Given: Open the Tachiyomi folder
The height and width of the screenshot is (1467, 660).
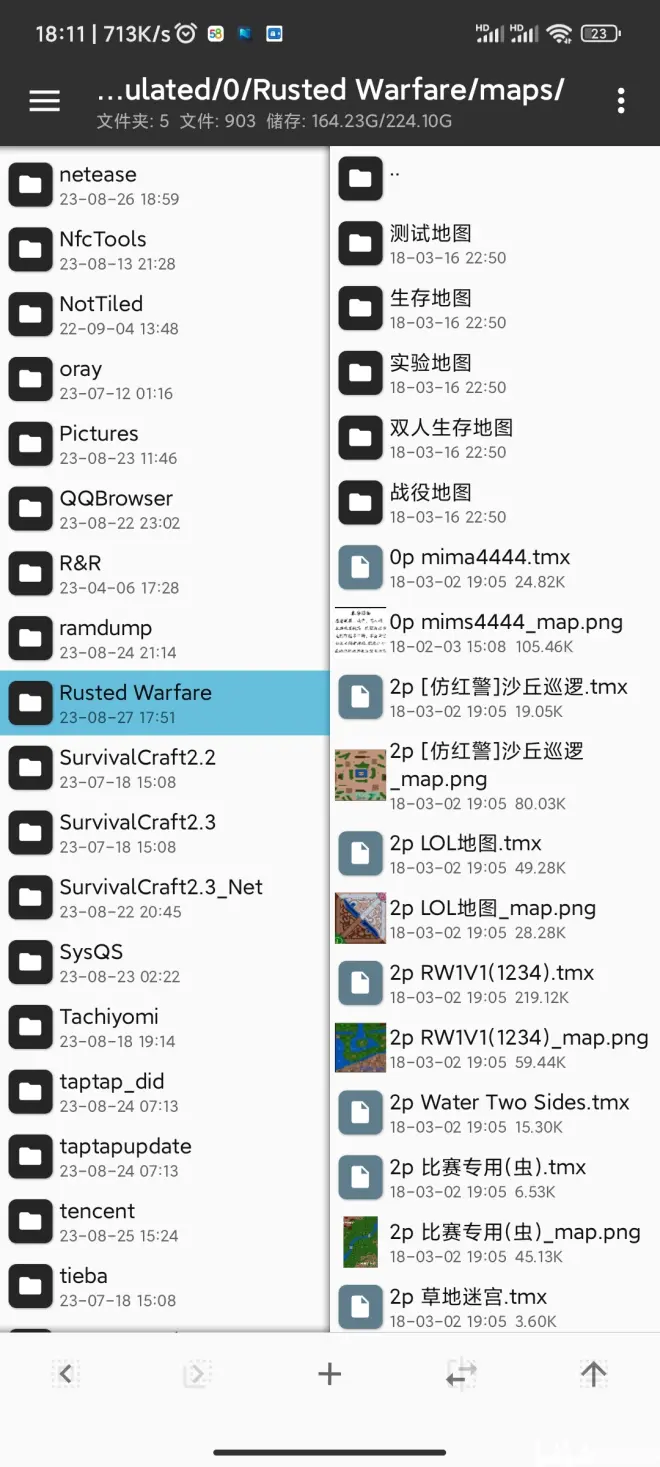Looking at the screenshot, I should click(x=165, y=1027).
